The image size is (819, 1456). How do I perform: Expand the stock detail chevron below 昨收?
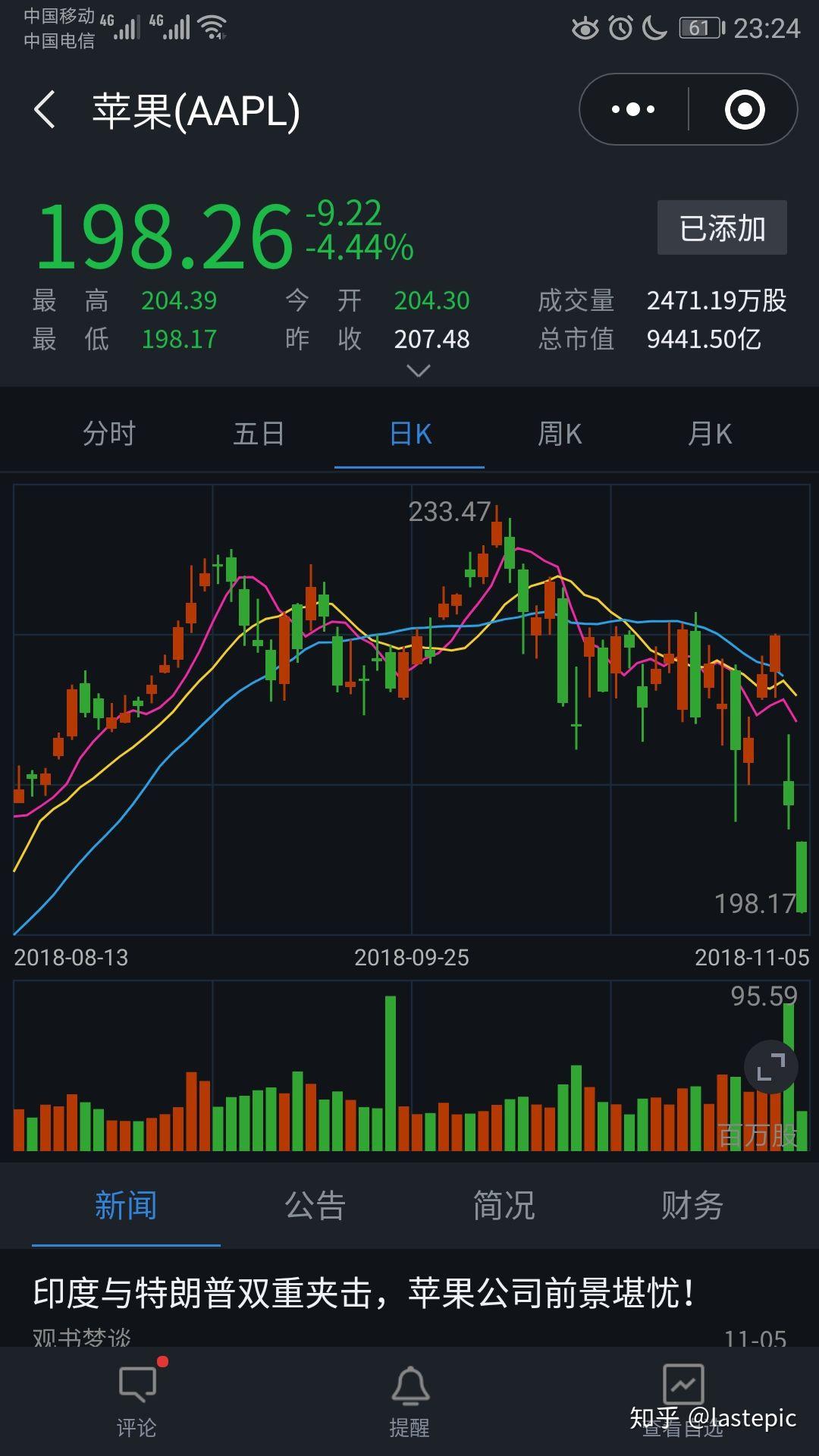[417, 372]
